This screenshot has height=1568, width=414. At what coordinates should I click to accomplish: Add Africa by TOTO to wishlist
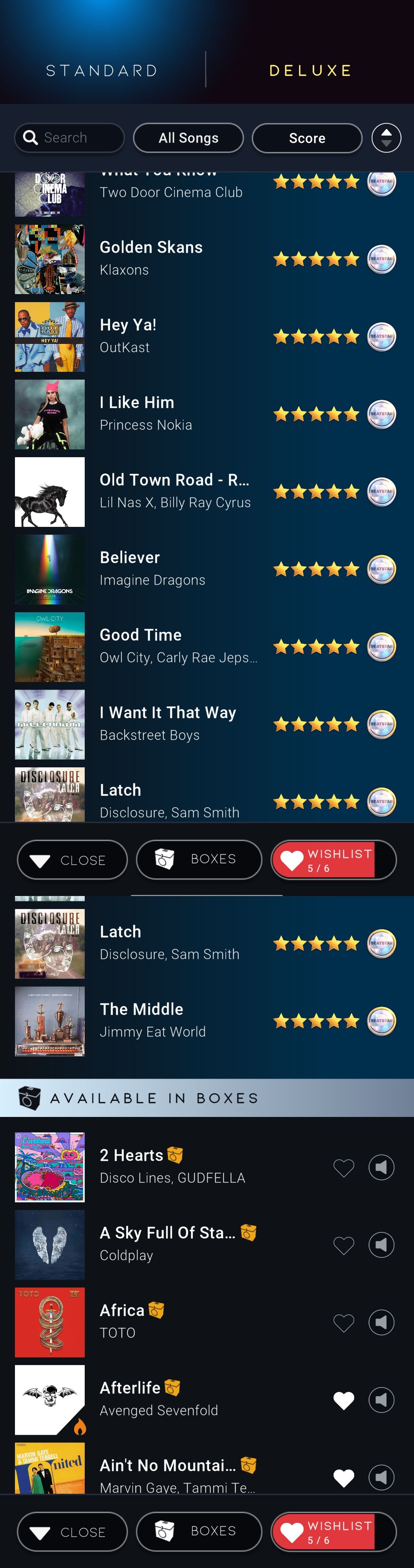[x=344, y=1322]
